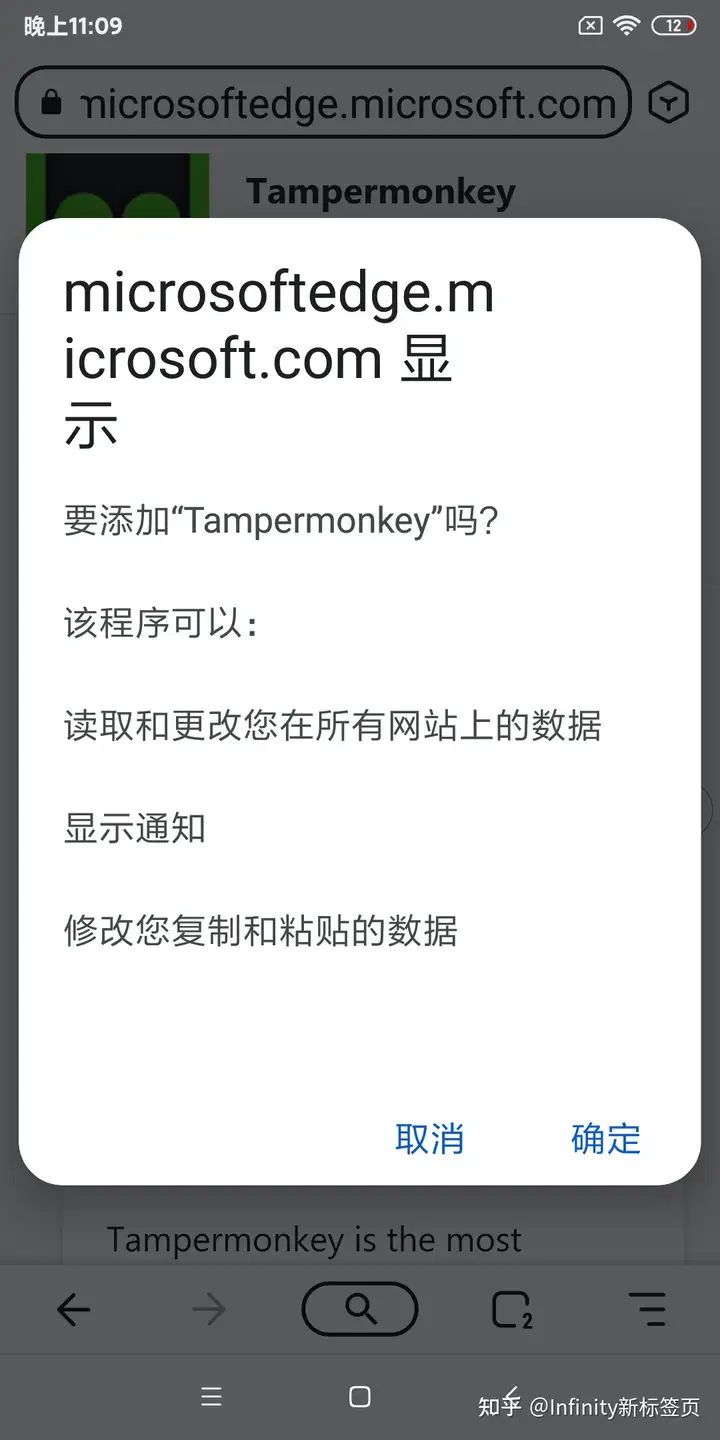Tap 取消 to cancel adding Tampermonkey
Screen dimensions: 720x1440
click(429, 1138)
